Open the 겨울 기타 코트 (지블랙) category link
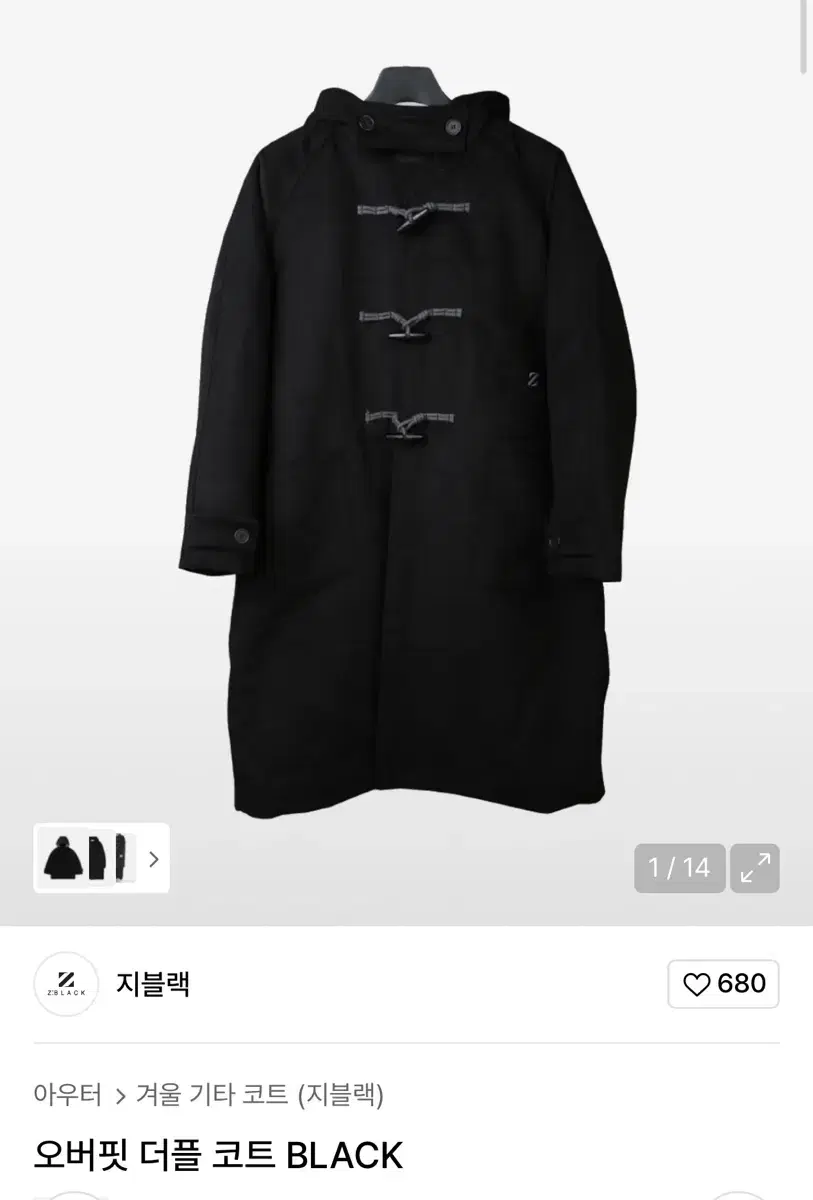 pyautogui.click(x=260, y=1096)
